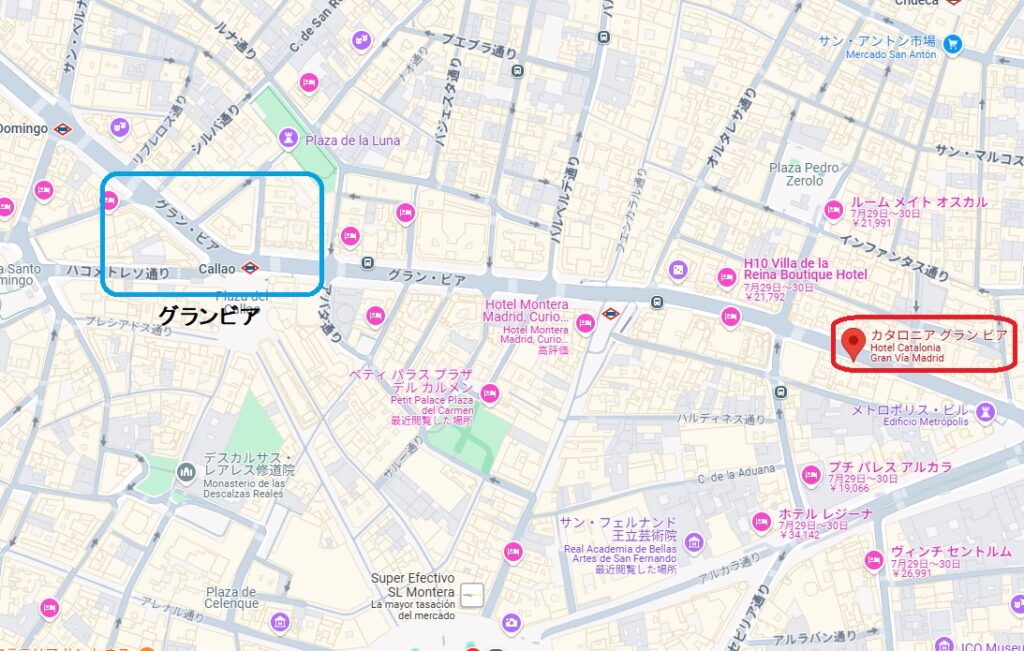The width and height of the screenshot is (1024, 651).
Task: Tap the ホテル レジーナ hotel pin
Action: tap(761, 521)
